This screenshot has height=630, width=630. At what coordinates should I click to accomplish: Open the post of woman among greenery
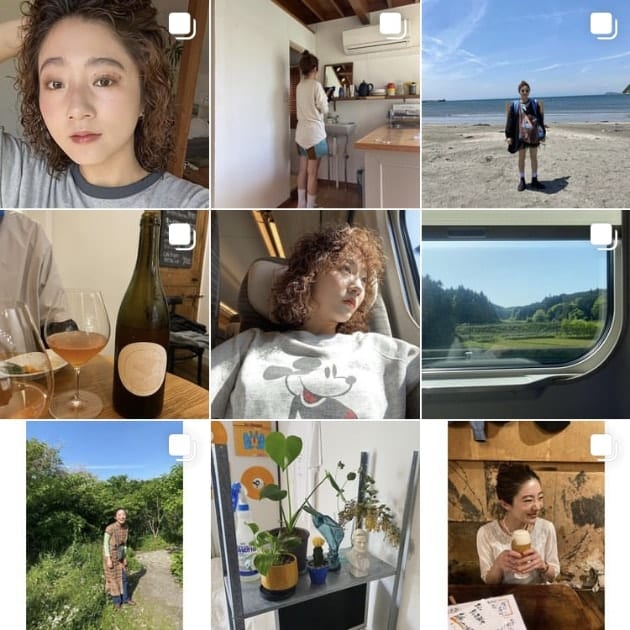(104, 526)
